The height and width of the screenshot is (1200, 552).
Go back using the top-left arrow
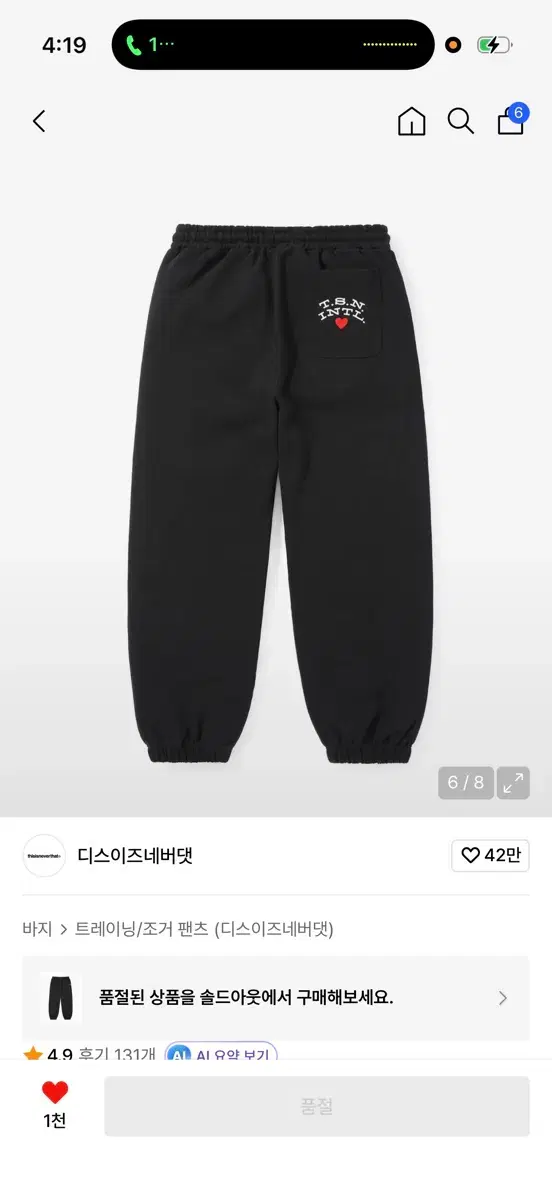pyautogui.click(x=39, y=122)
